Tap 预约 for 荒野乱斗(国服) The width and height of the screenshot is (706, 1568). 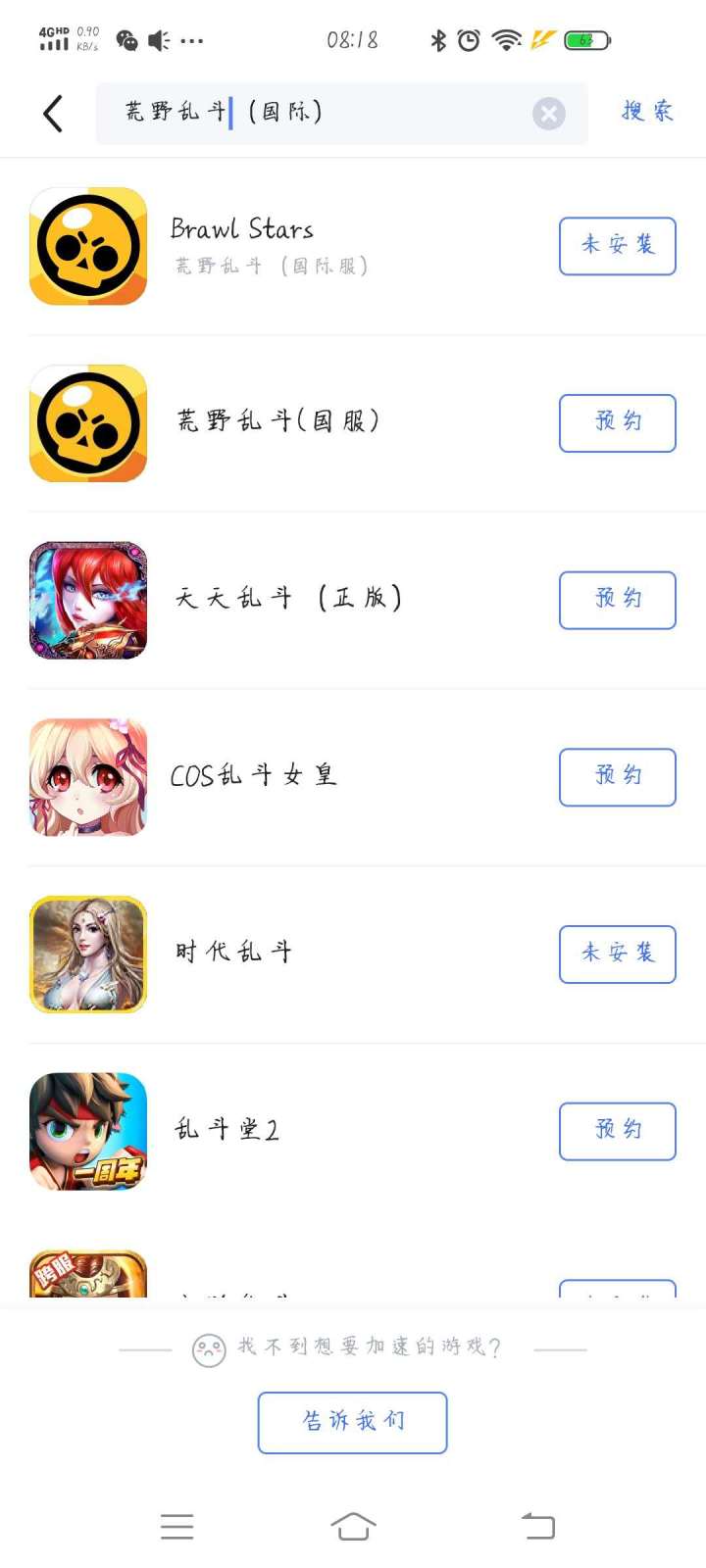tap(617, 422)
